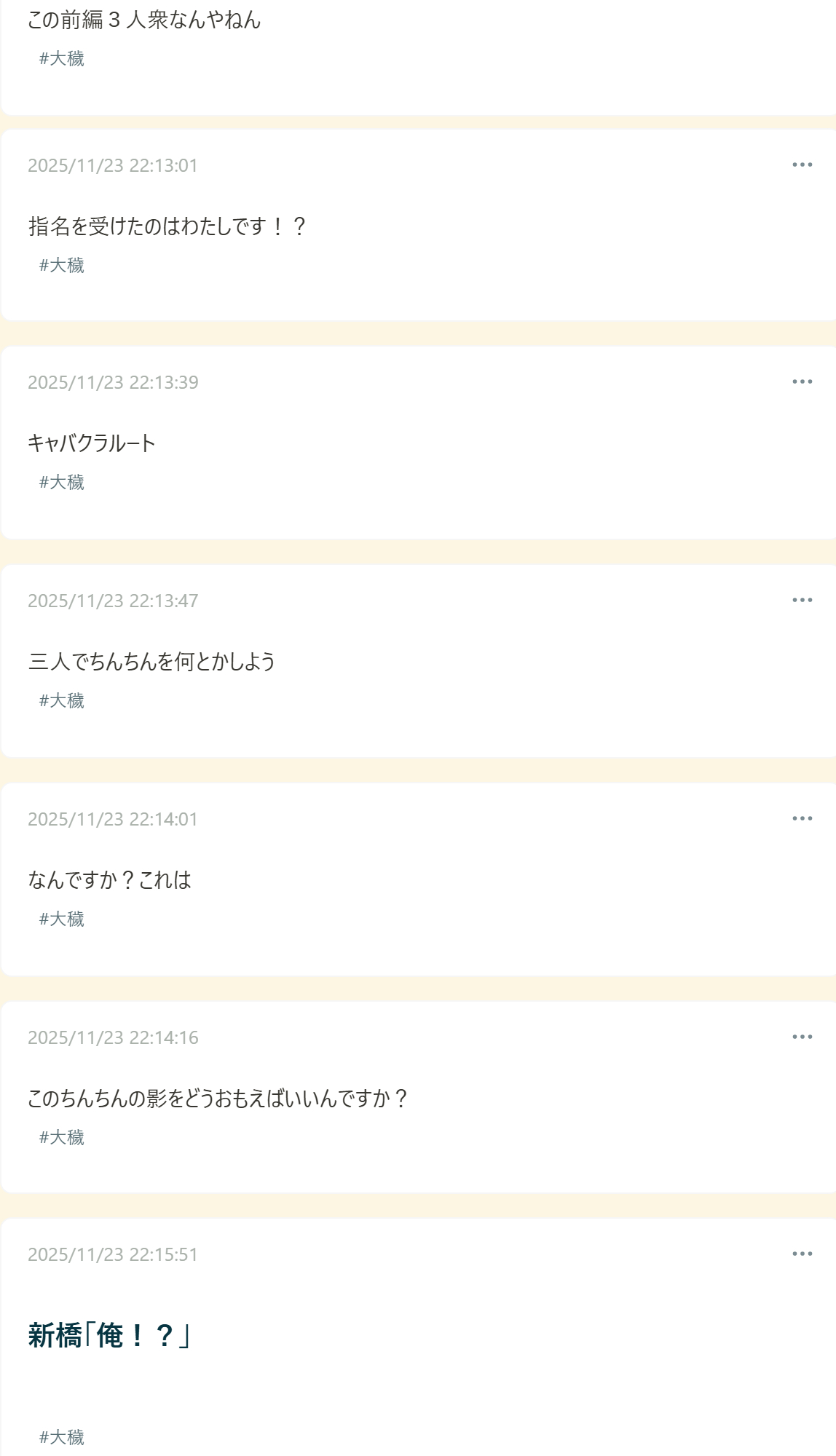Open the #大穢 tag under 指名を受けたのはわたしです！？
Viewport: 836px width, 1456px height.
click(x=62, y=265)
